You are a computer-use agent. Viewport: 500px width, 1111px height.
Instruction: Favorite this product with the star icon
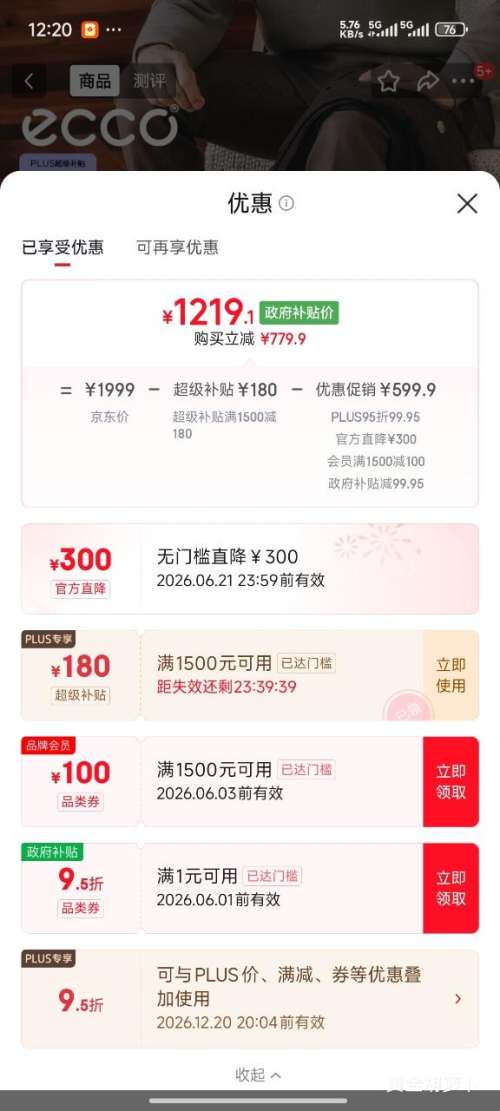388,81
